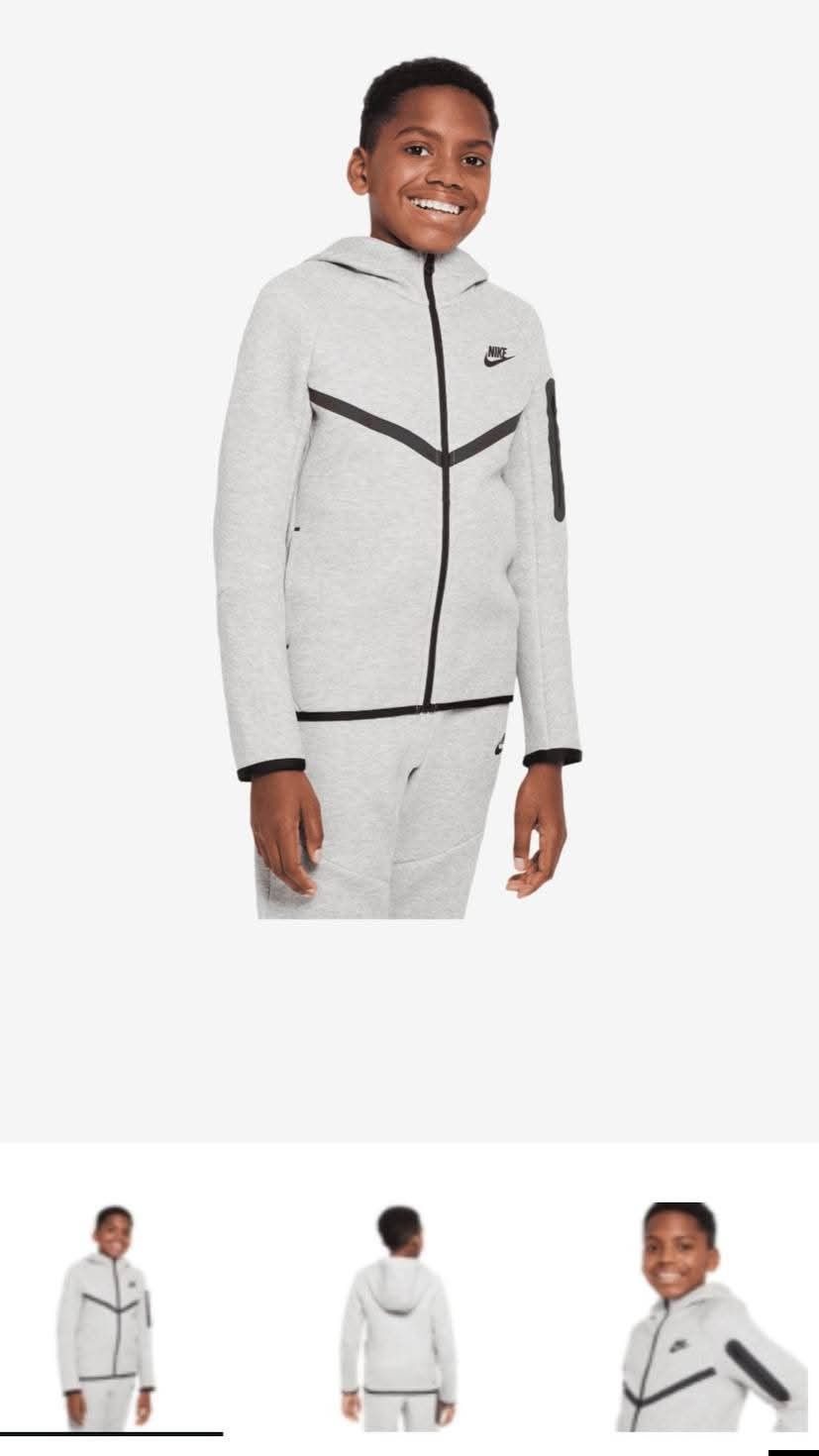Open the close-up logo view thumbnail
The width and height of the screenshot is (819, 1456).
(708, 1317)
